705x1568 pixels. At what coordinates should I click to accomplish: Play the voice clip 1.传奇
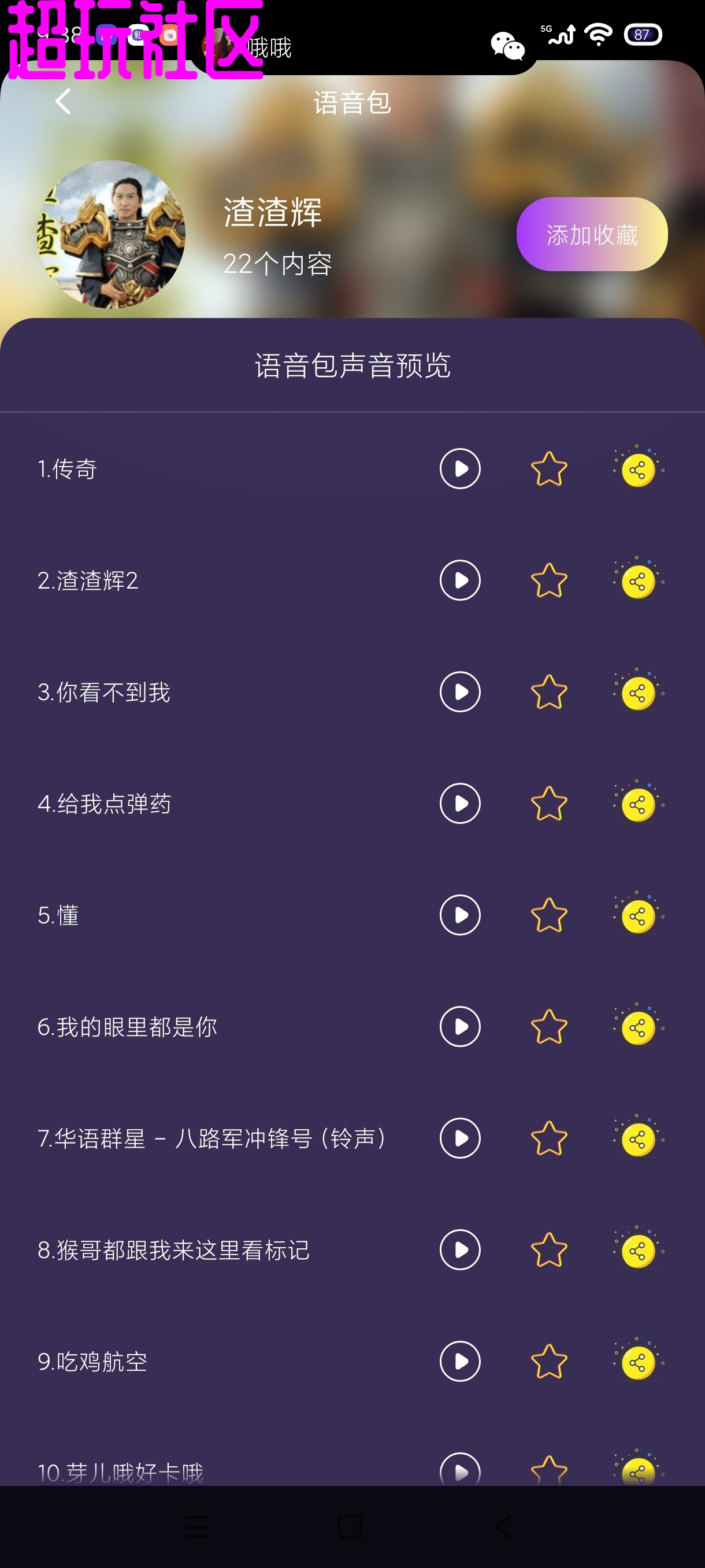click(x=461, y=469)
